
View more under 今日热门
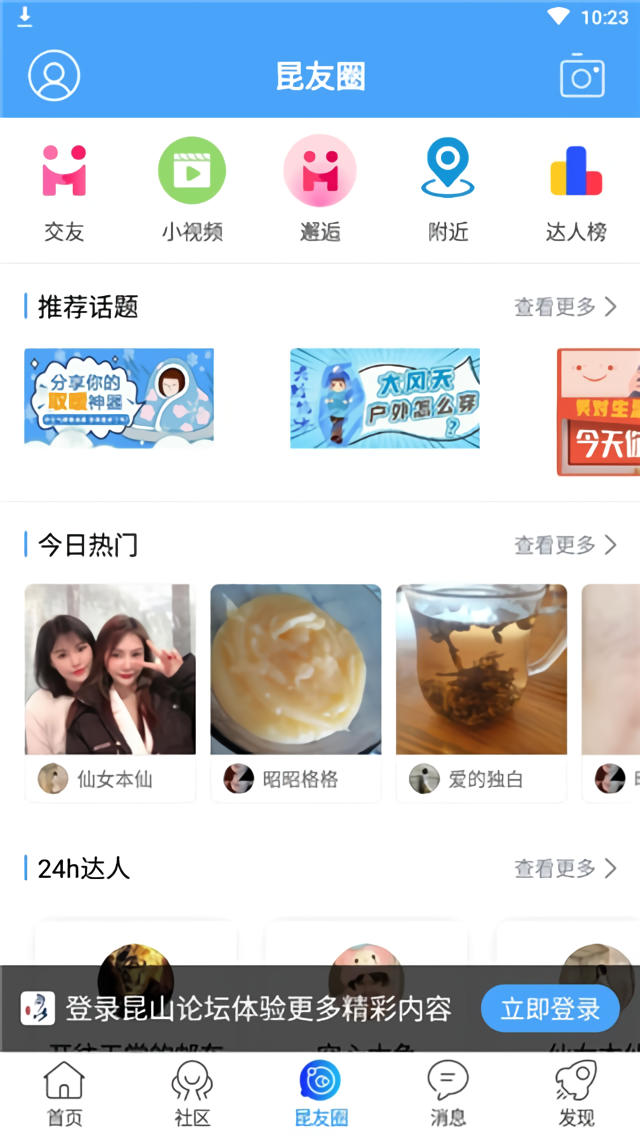tap(565, 545)
